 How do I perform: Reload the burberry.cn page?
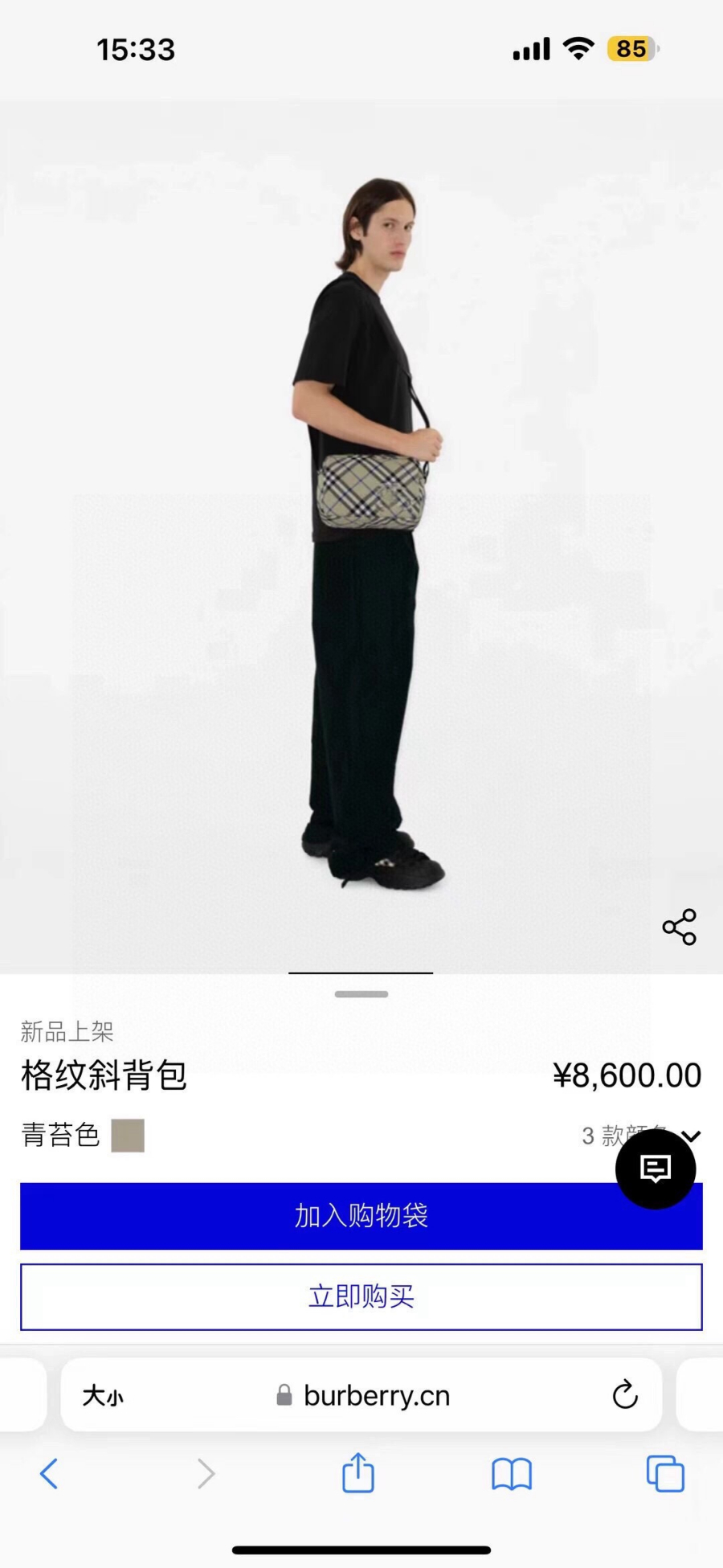tap(624, 1394)
